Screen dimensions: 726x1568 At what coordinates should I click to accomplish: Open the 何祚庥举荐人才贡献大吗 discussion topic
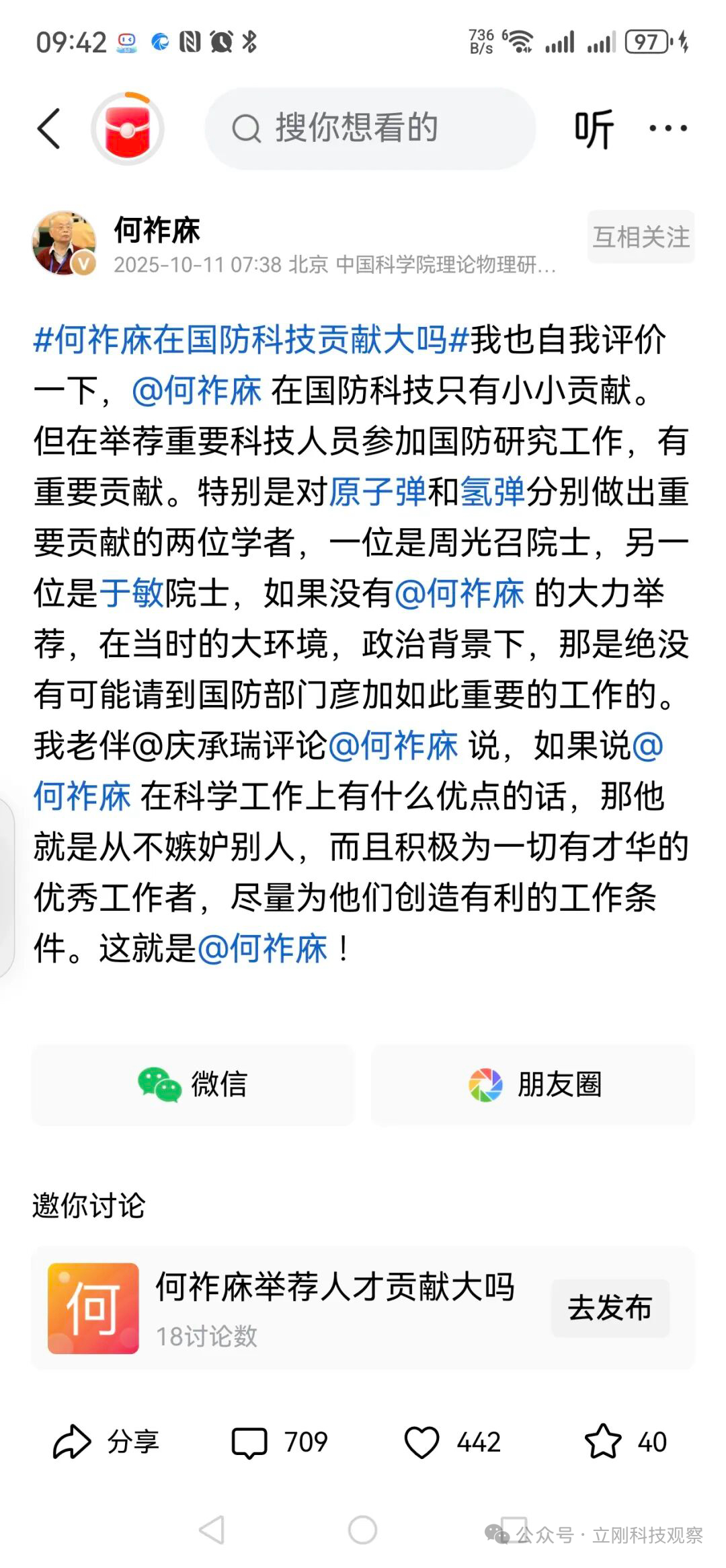pos(335,1287)
